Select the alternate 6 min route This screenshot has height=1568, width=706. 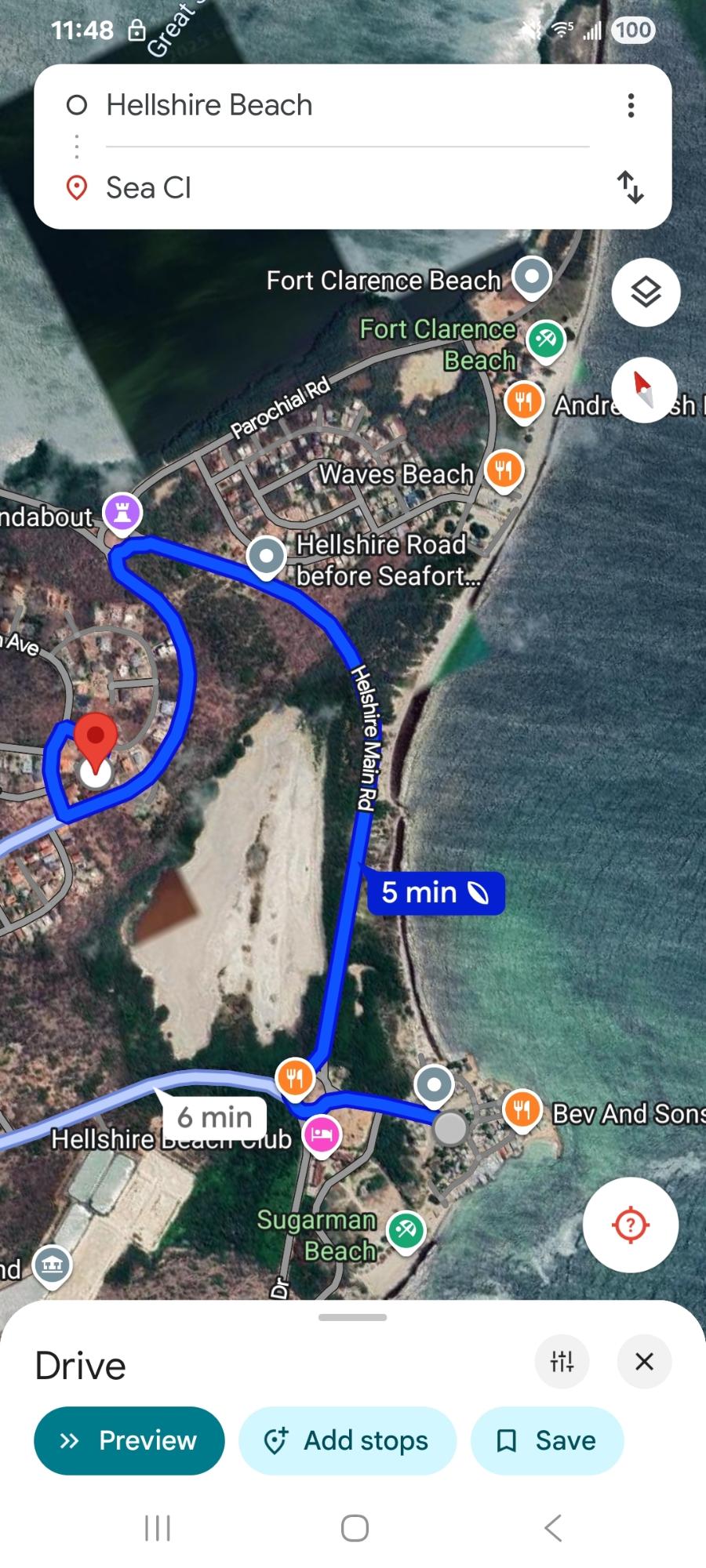point(214,1116)
